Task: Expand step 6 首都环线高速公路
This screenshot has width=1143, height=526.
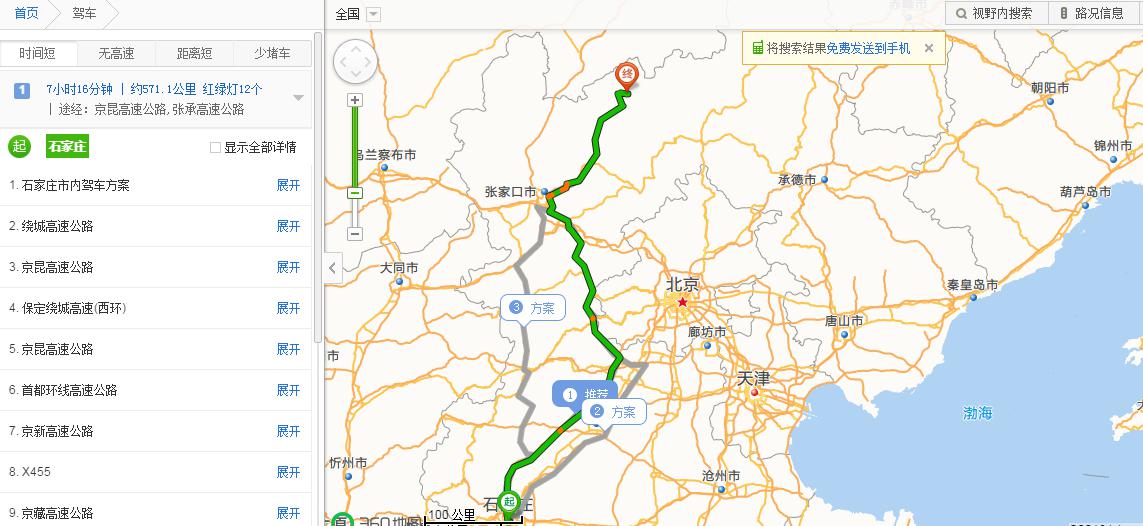Action: tap(288, 390)
